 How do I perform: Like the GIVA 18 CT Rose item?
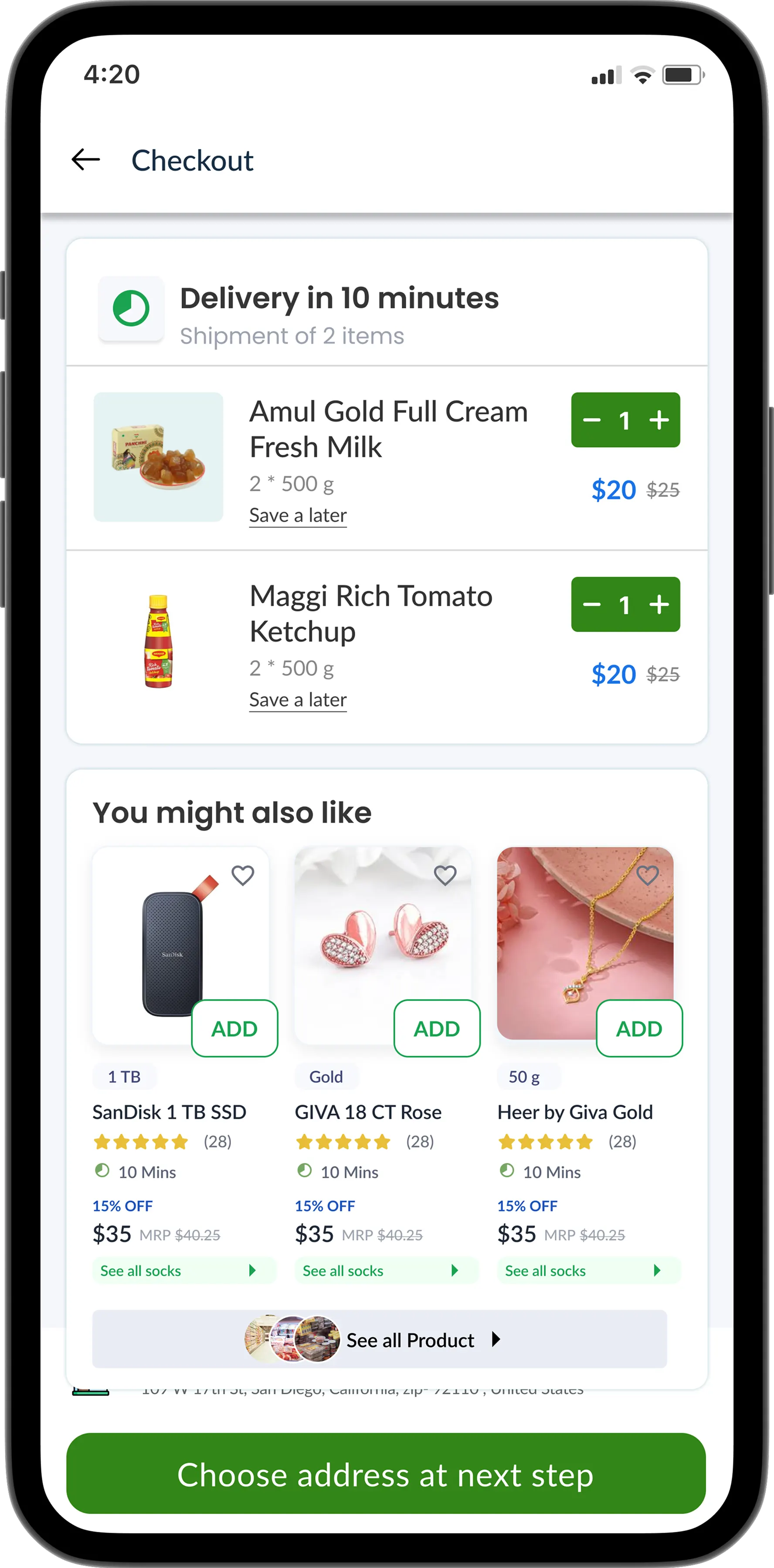click(x=445, y=876)
